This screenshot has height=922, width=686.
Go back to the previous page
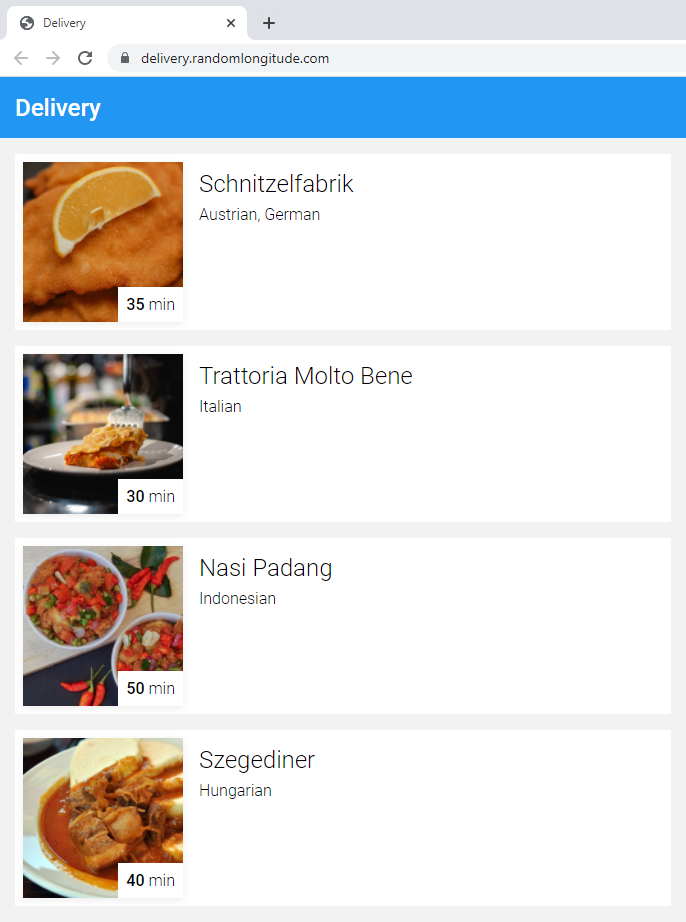(x=21, y=58)
